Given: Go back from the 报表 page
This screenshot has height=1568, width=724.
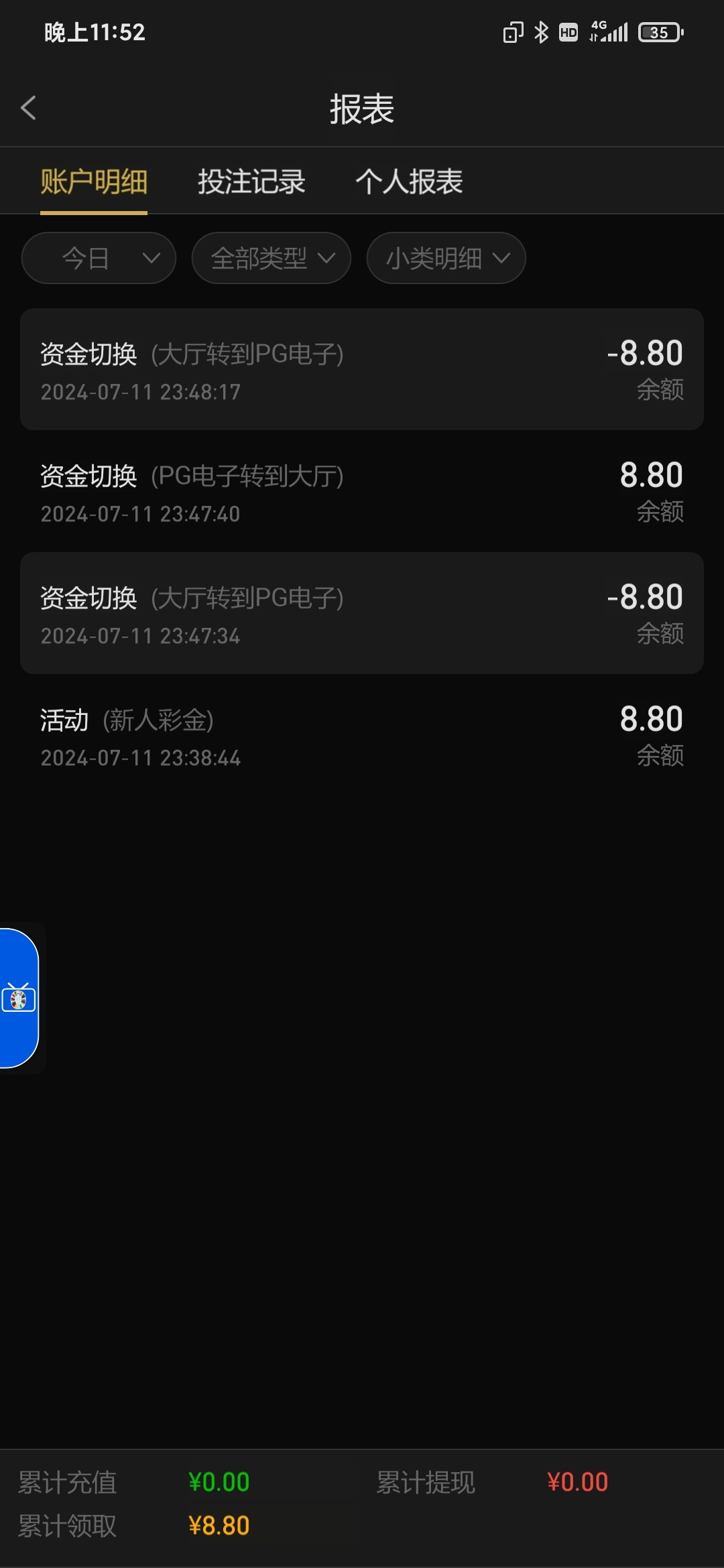Looking at the screenshot, I should (x=28, y=108).
